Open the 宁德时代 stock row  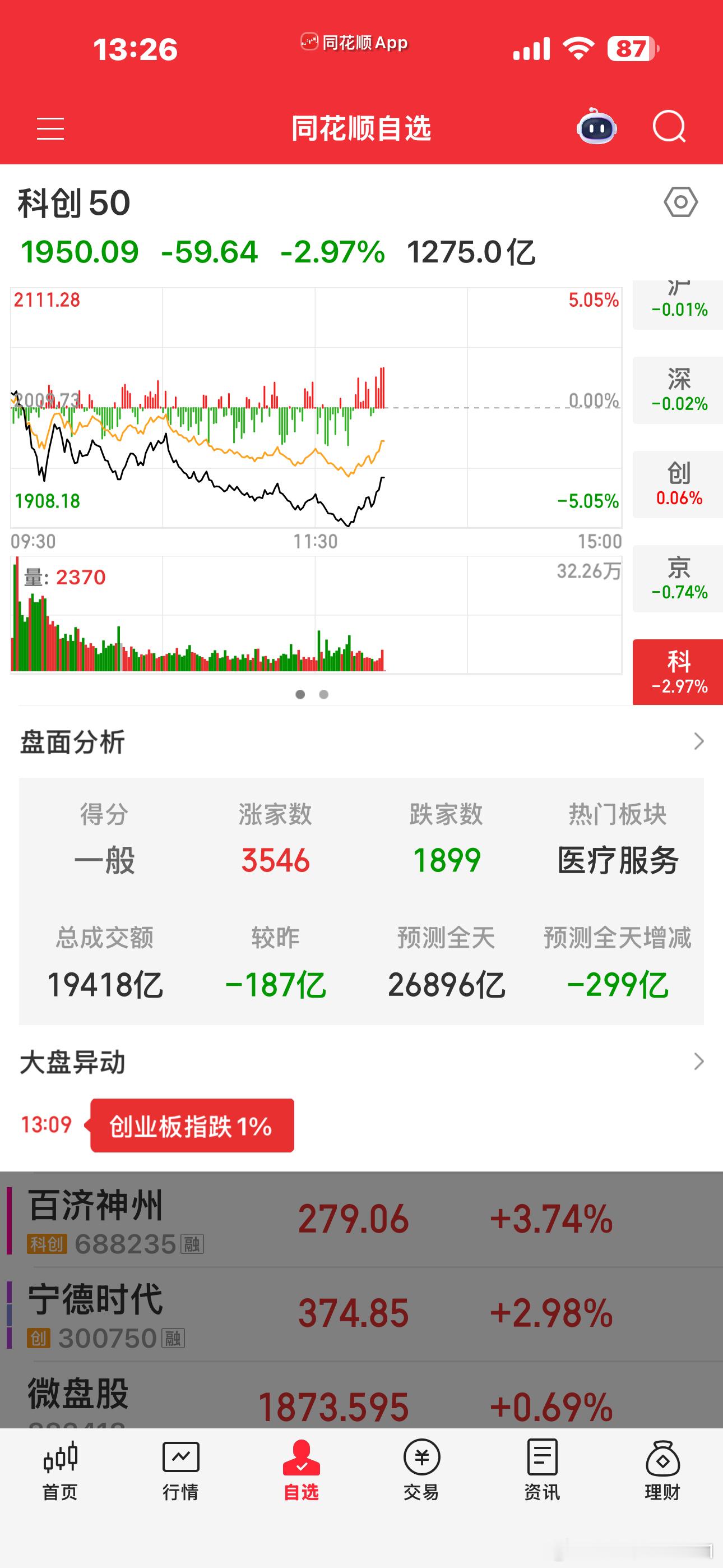361,1313
